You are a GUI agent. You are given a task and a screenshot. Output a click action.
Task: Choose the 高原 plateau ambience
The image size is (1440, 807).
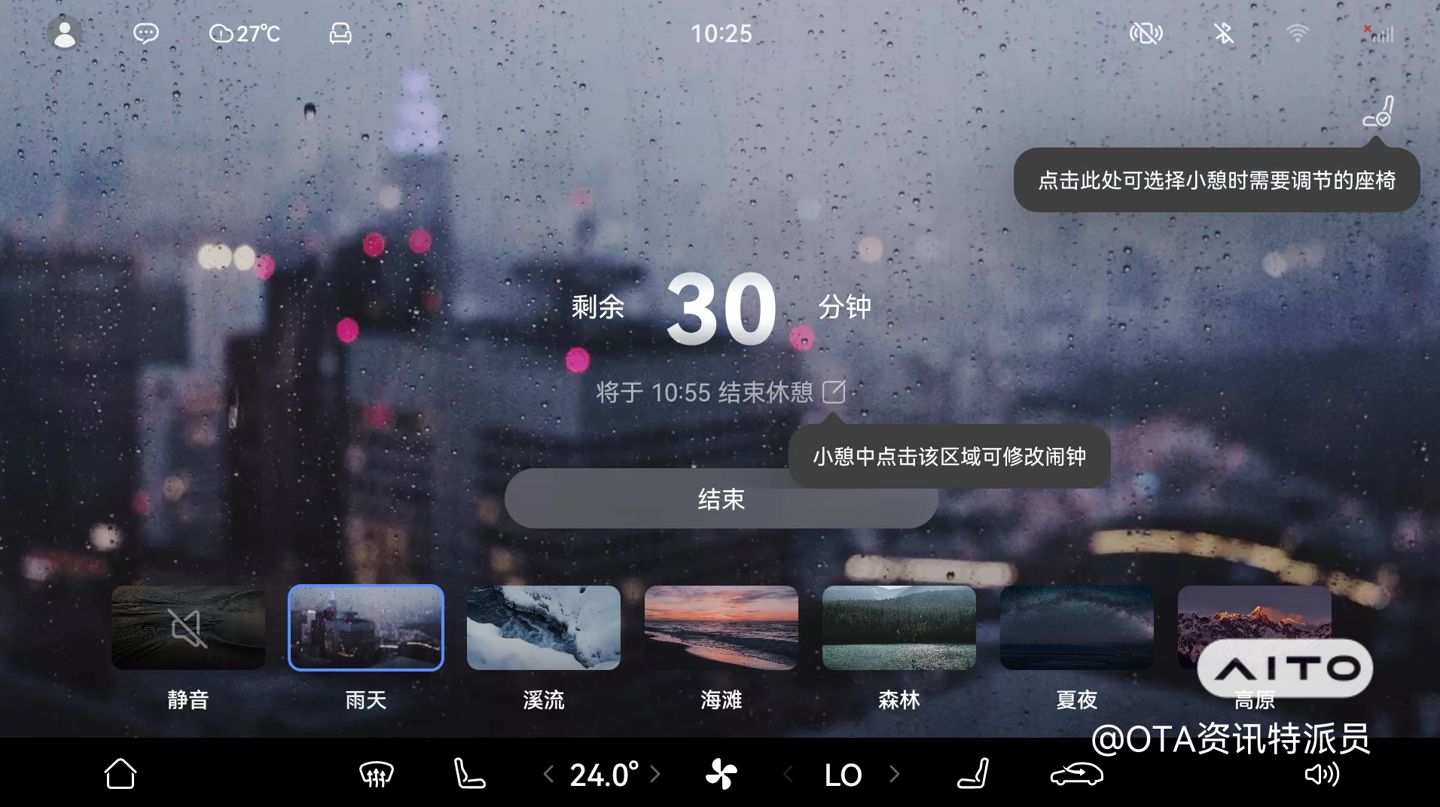pos(1254,616)
